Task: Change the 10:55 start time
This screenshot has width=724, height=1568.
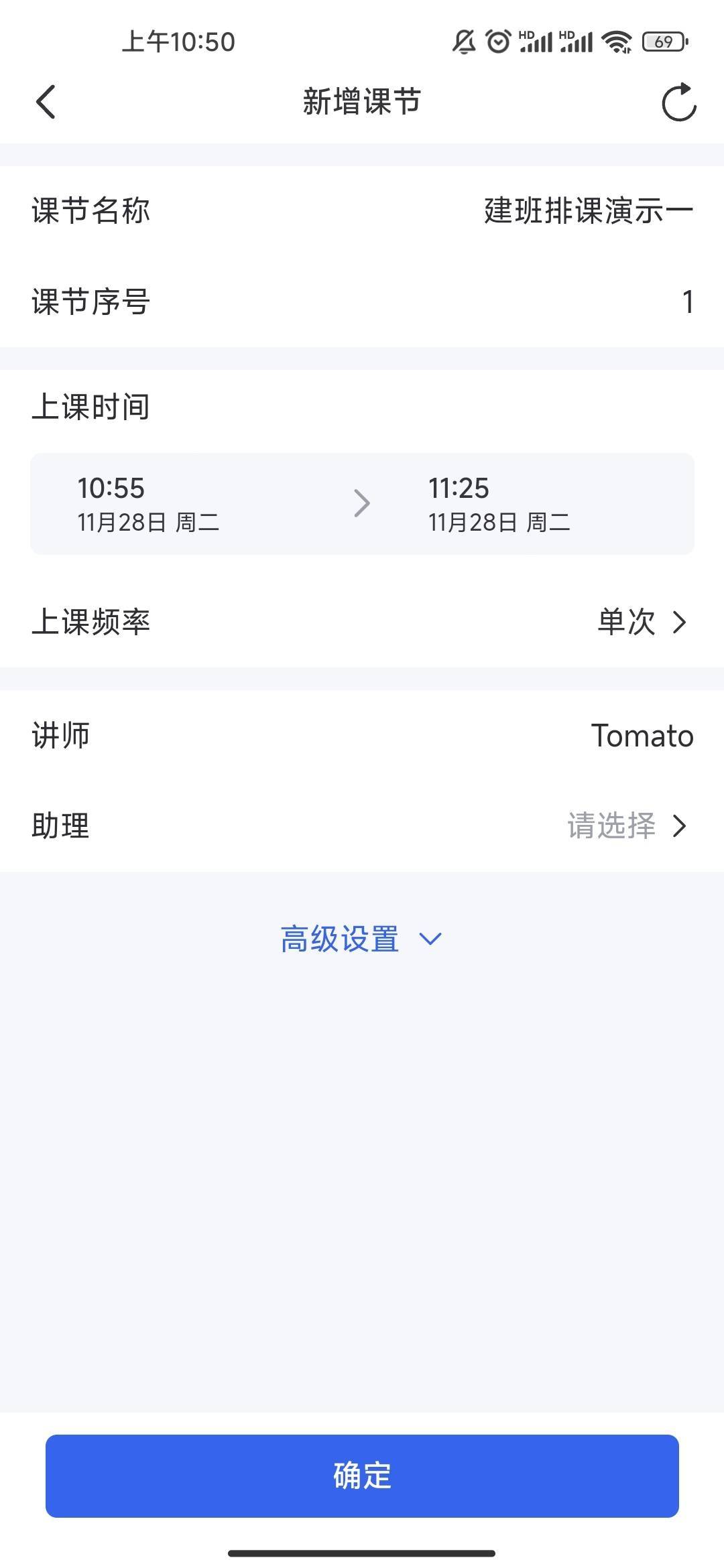Action: point(149,504)
